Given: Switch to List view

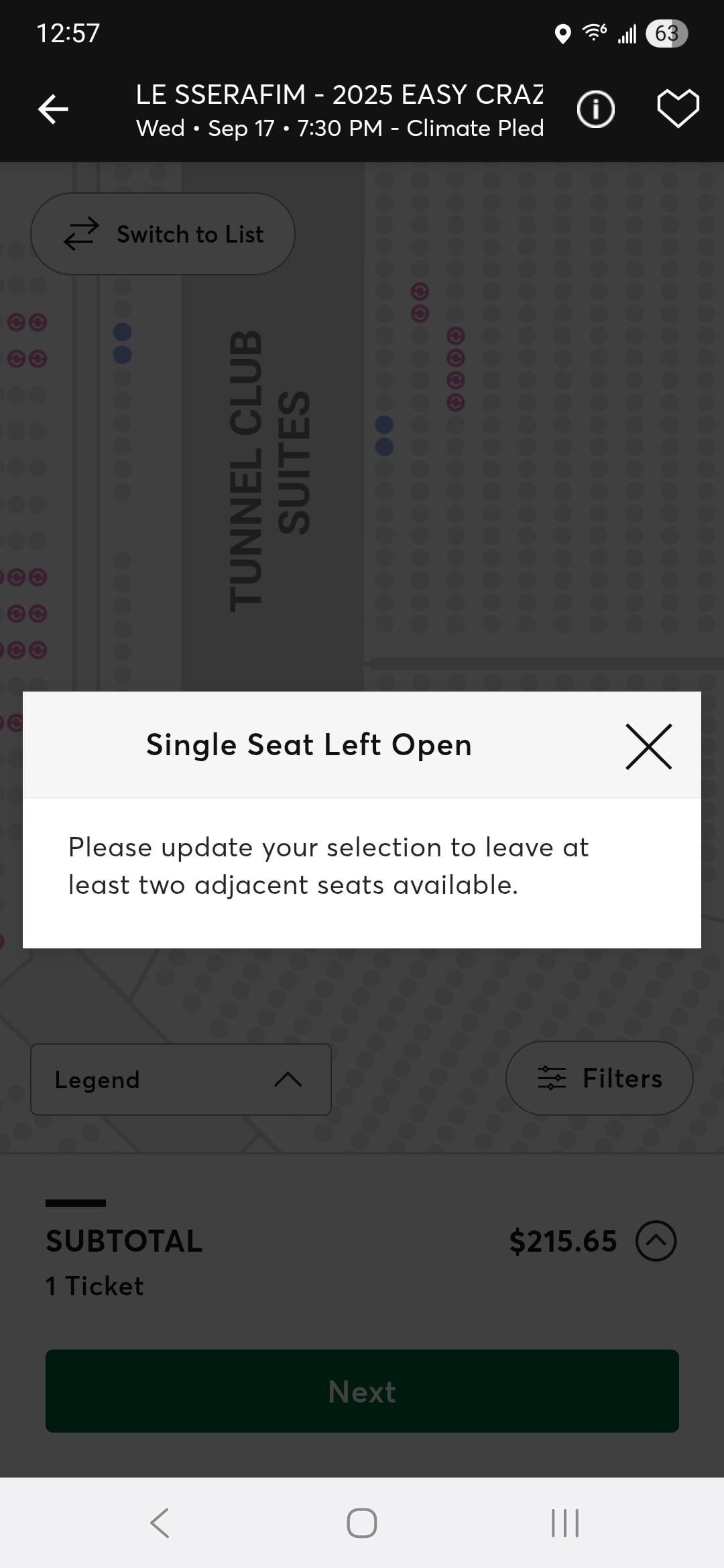Looking at the screenshot, I should tap(163, 234).
